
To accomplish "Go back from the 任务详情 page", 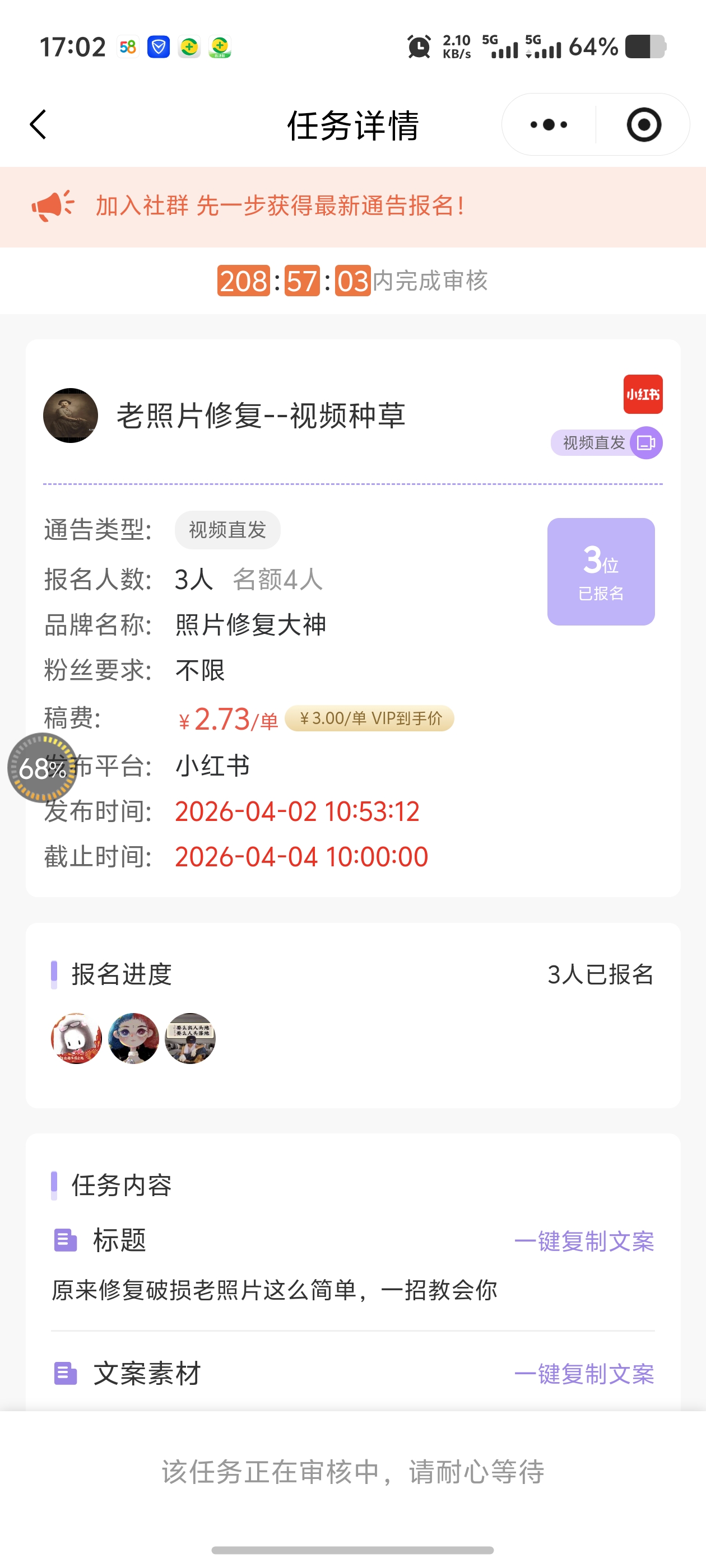I will 38,125.
